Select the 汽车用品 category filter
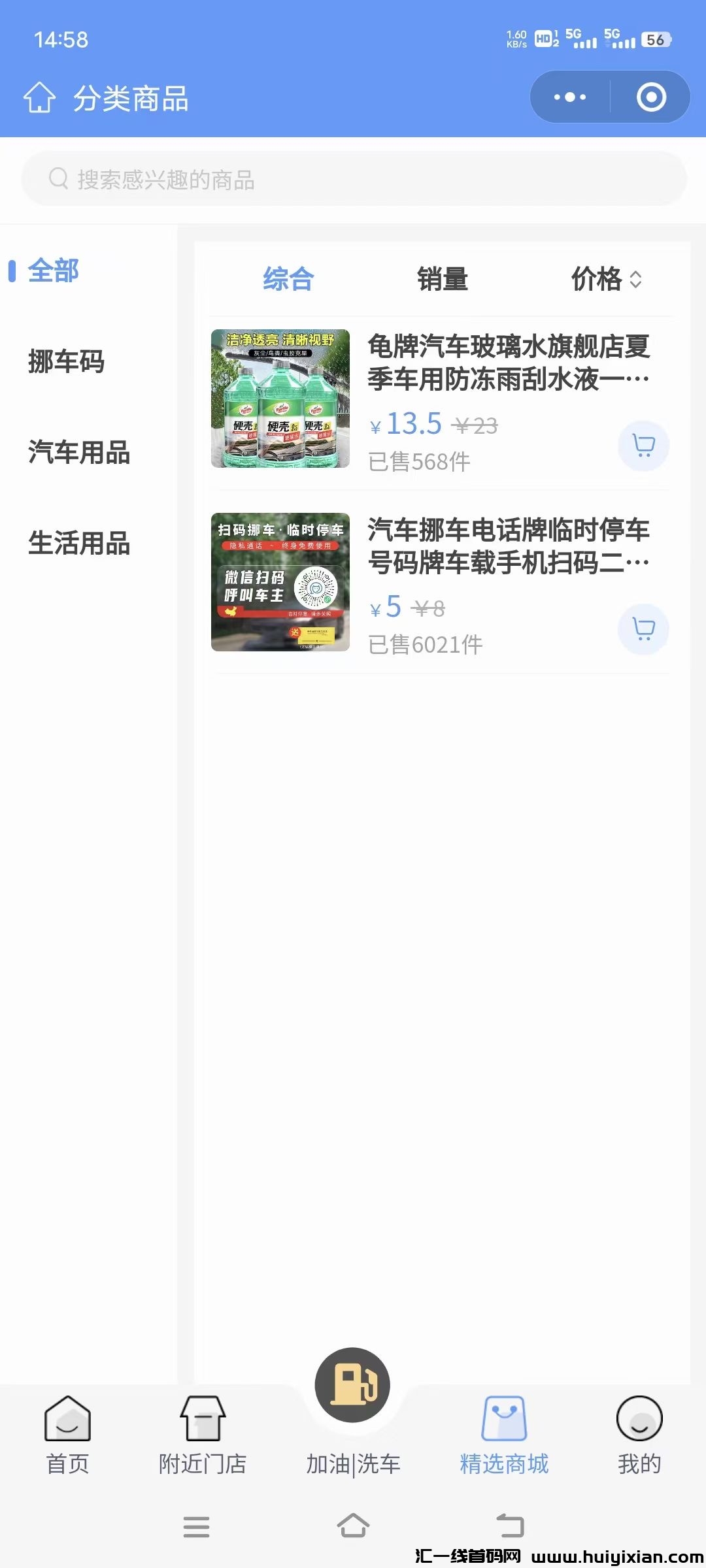Image resolution: width=706 pixels, height=1568 pixels. (x=79, y=455)
